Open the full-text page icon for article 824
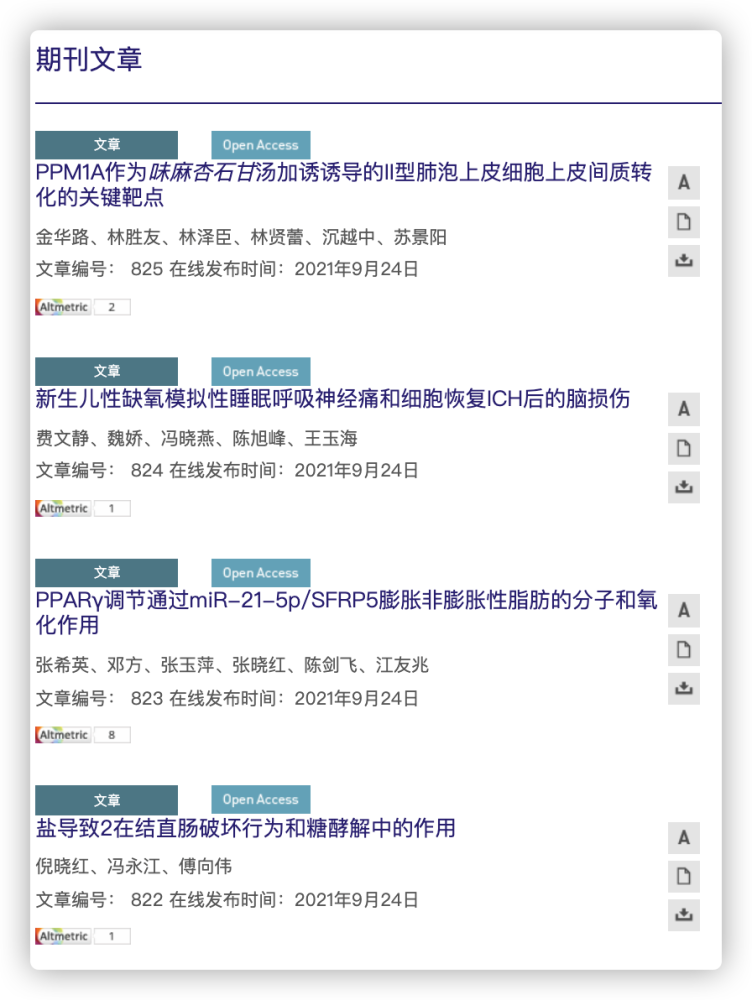This screenshot has height=1000, width=752. pyautogui.click(x=684, y=448)
